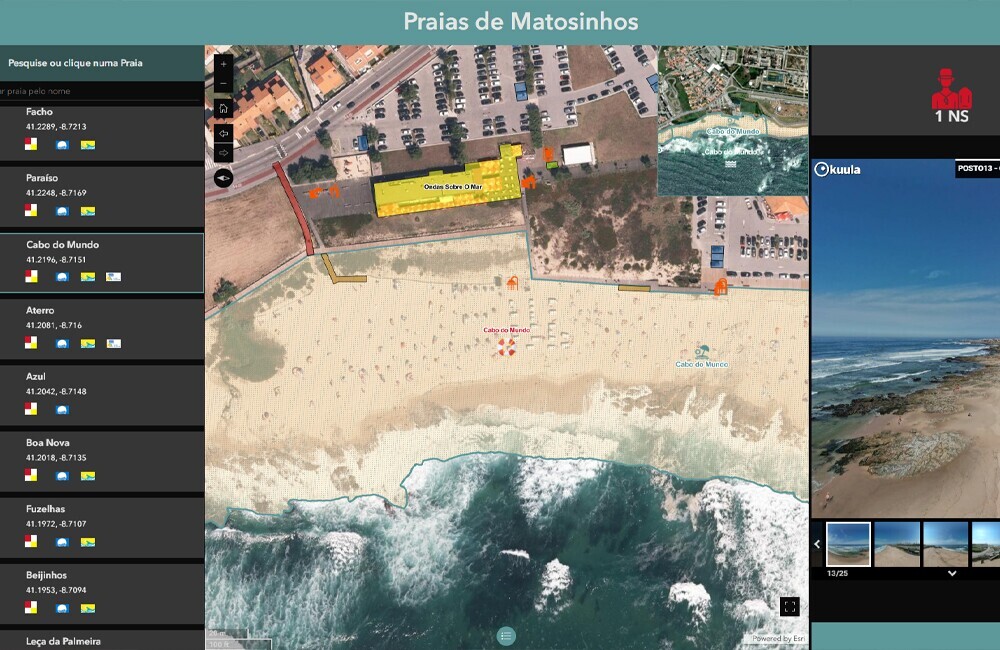Zoom out of the map
The width and height of the screenshot is (1000, 650).
[x=223, y=84]
